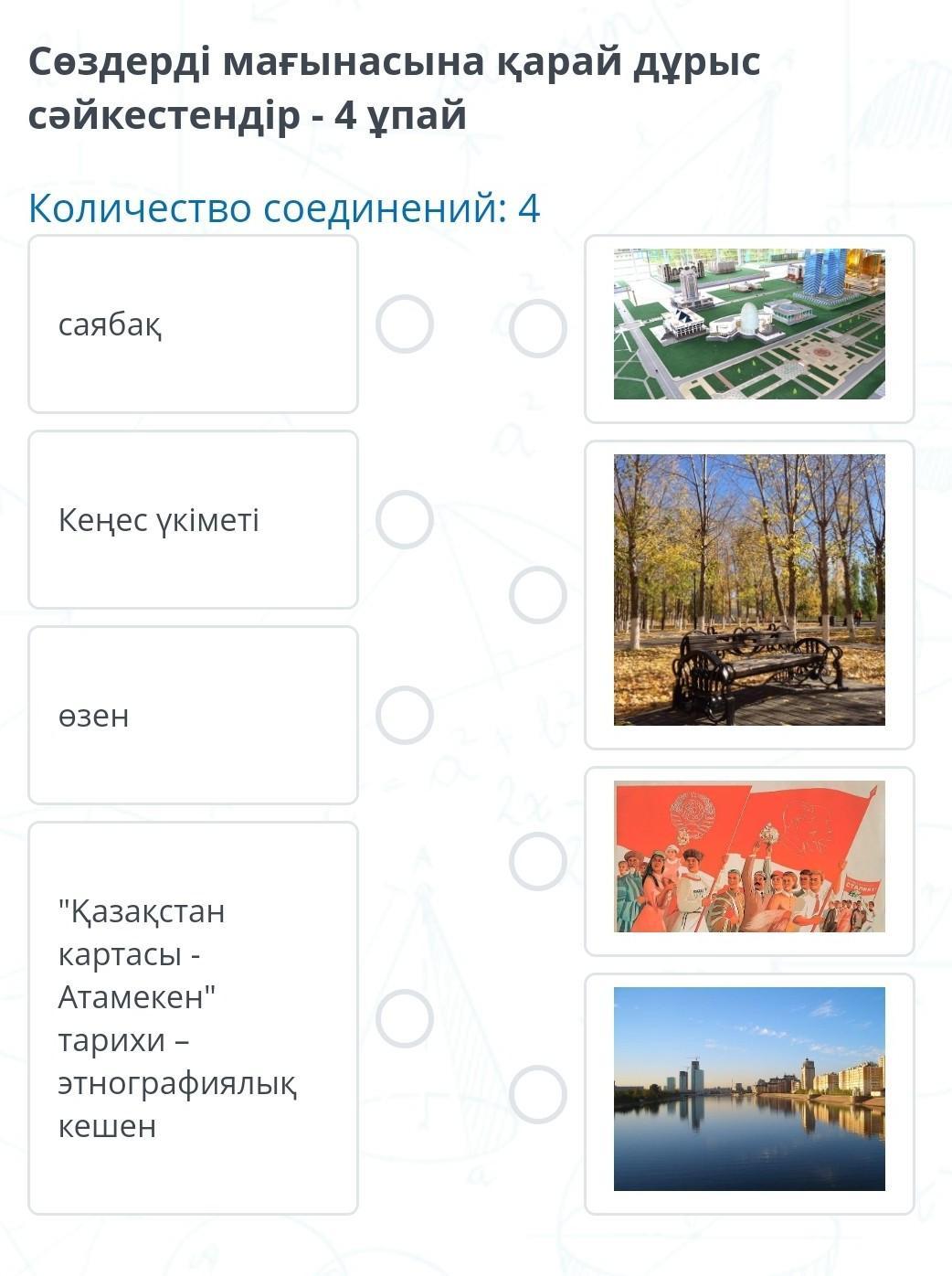The image size is (952, 1276).
Task: Select the connector circle next to саябақ
Action: (x=404, y=324)
